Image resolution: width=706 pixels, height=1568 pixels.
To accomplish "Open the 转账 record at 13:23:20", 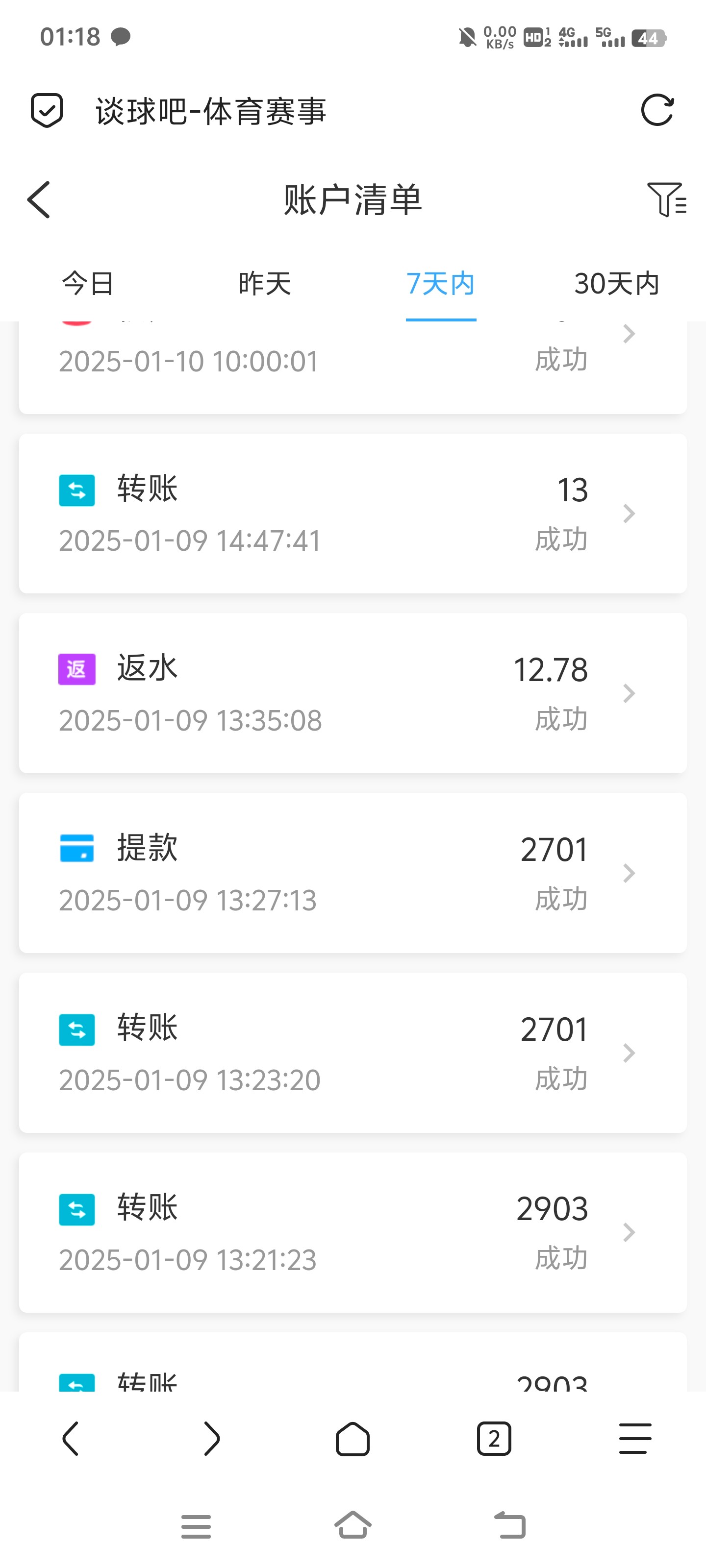I will pos(353,1053).
